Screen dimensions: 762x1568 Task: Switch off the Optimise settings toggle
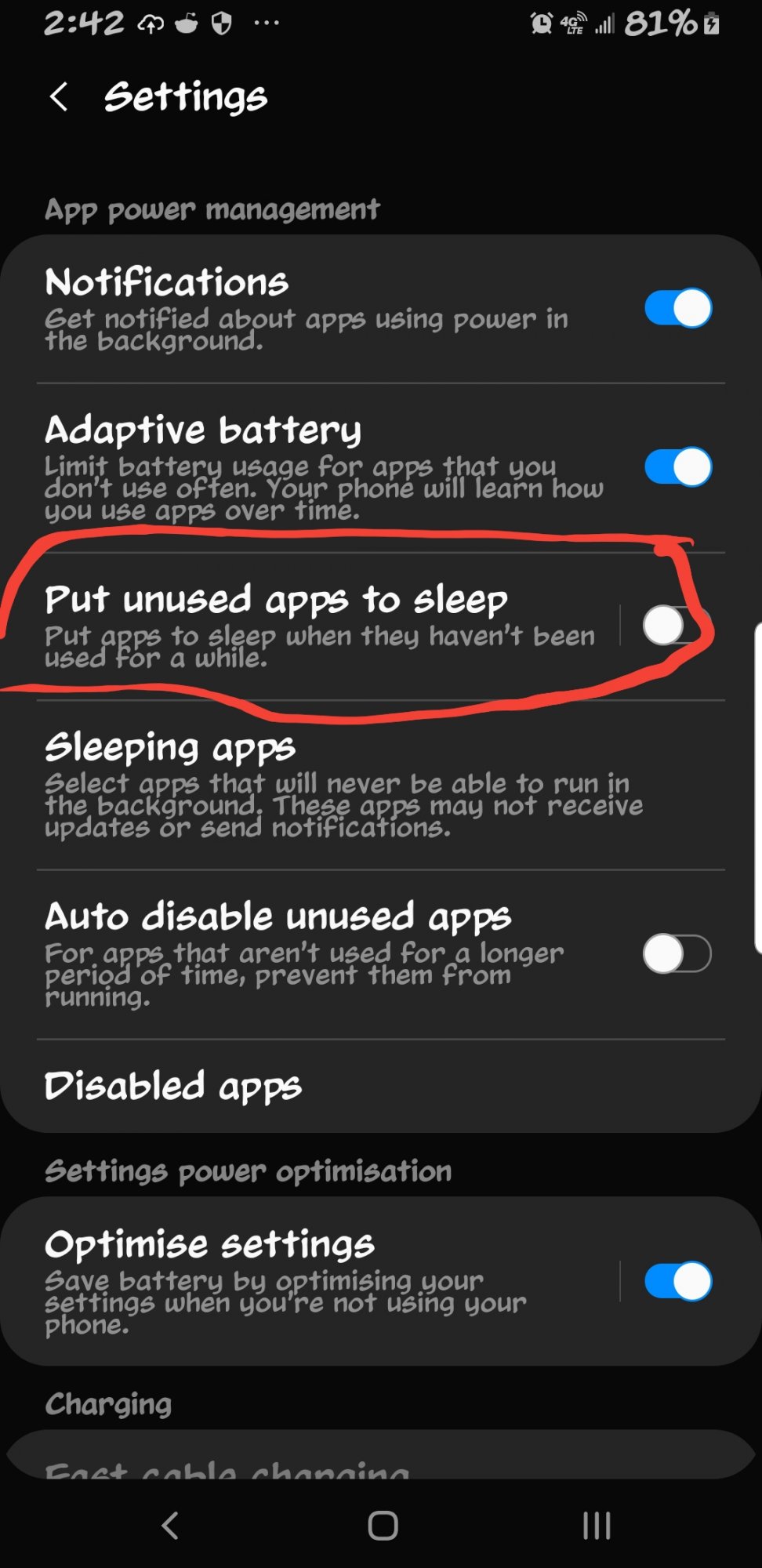[678, 1282]
